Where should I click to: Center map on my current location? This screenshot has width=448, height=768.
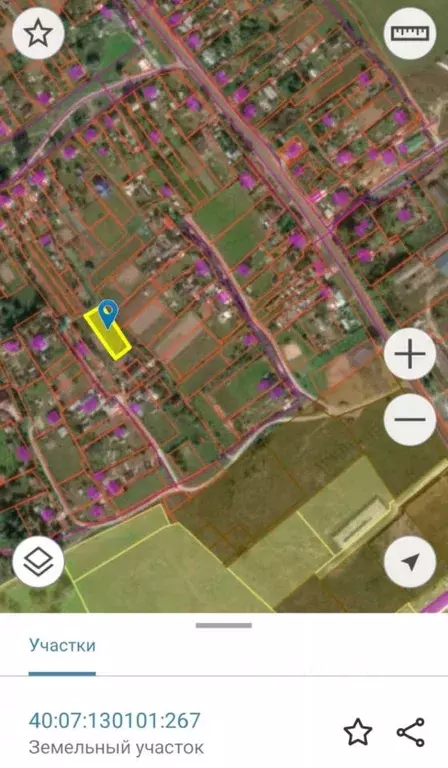pos(410,561)
